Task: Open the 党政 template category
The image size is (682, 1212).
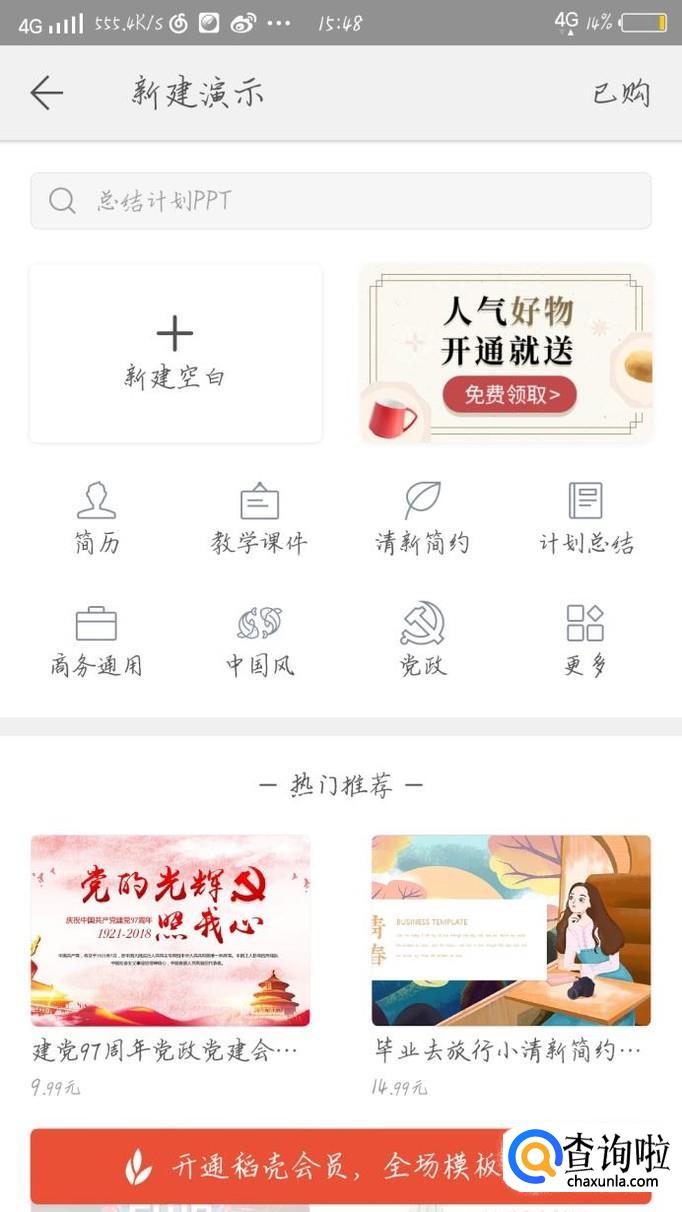Action: [422, 640]
